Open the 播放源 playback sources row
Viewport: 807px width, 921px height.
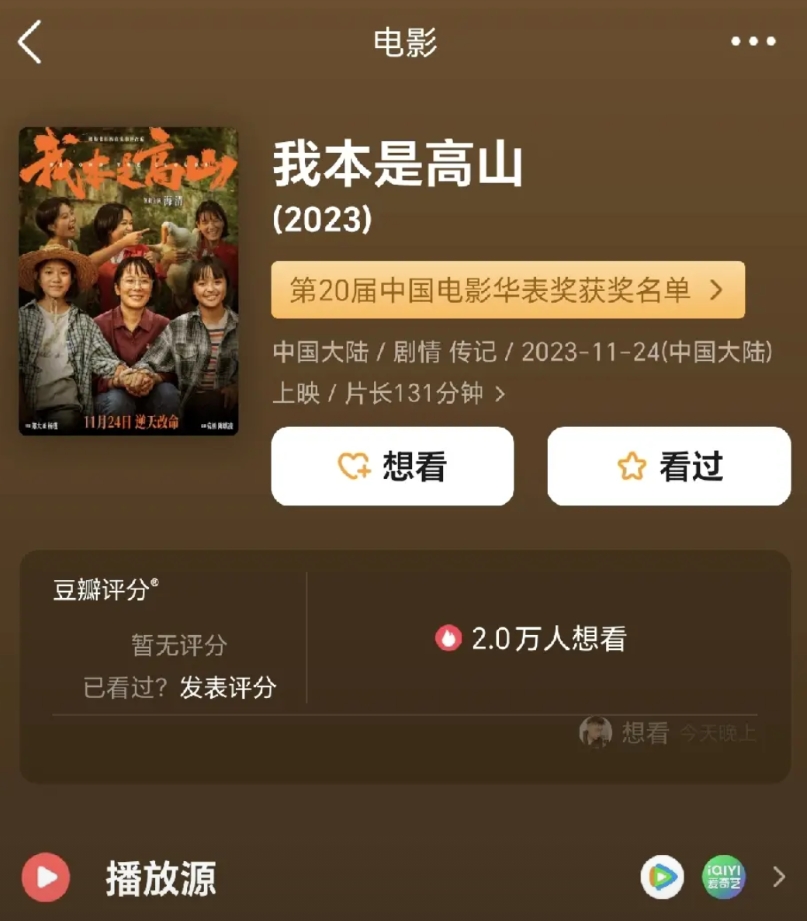coord(400,878)
